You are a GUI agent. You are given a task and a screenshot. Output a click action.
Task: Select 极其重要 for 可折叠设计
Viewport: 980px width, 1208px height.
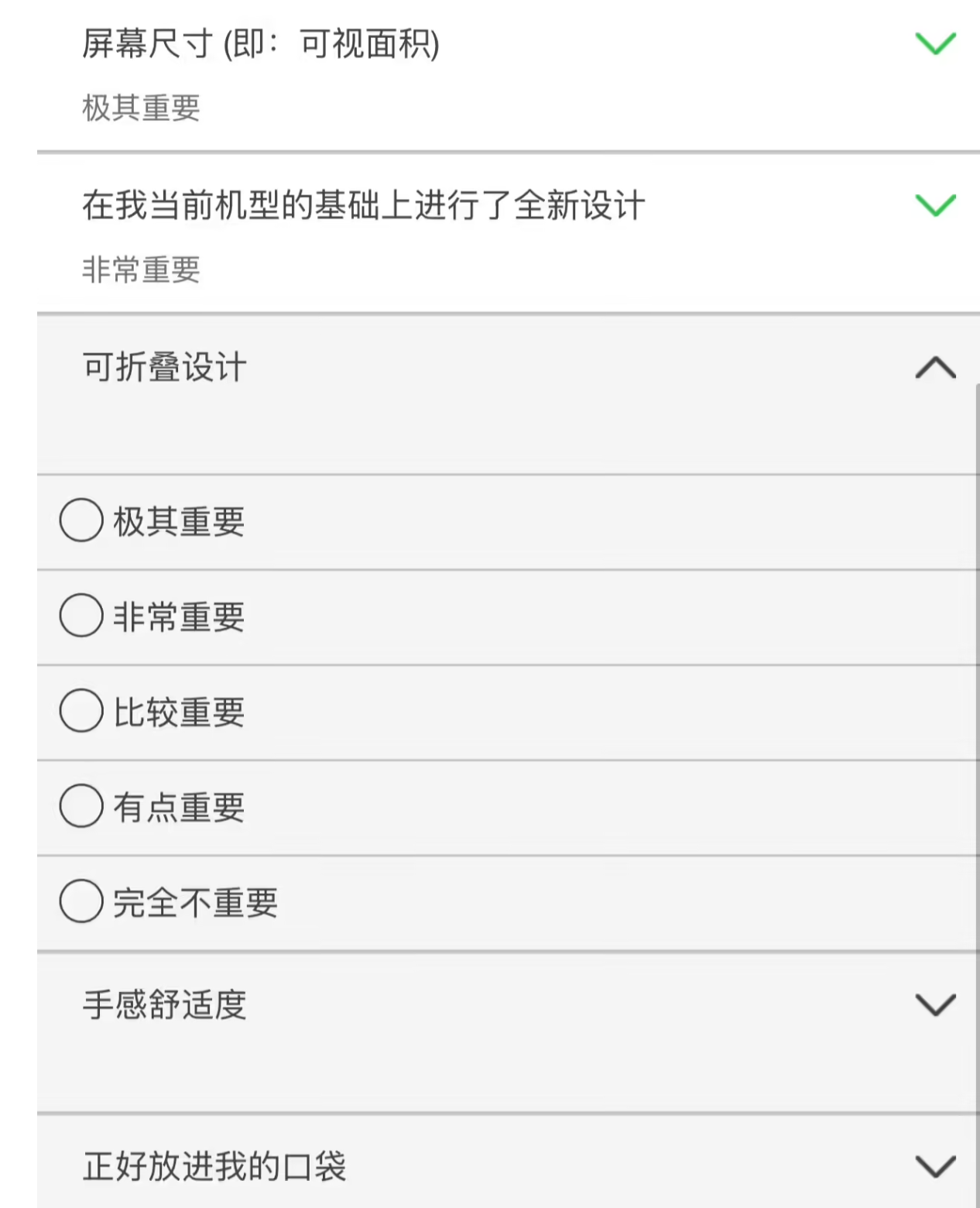click(x=82, y=520)
